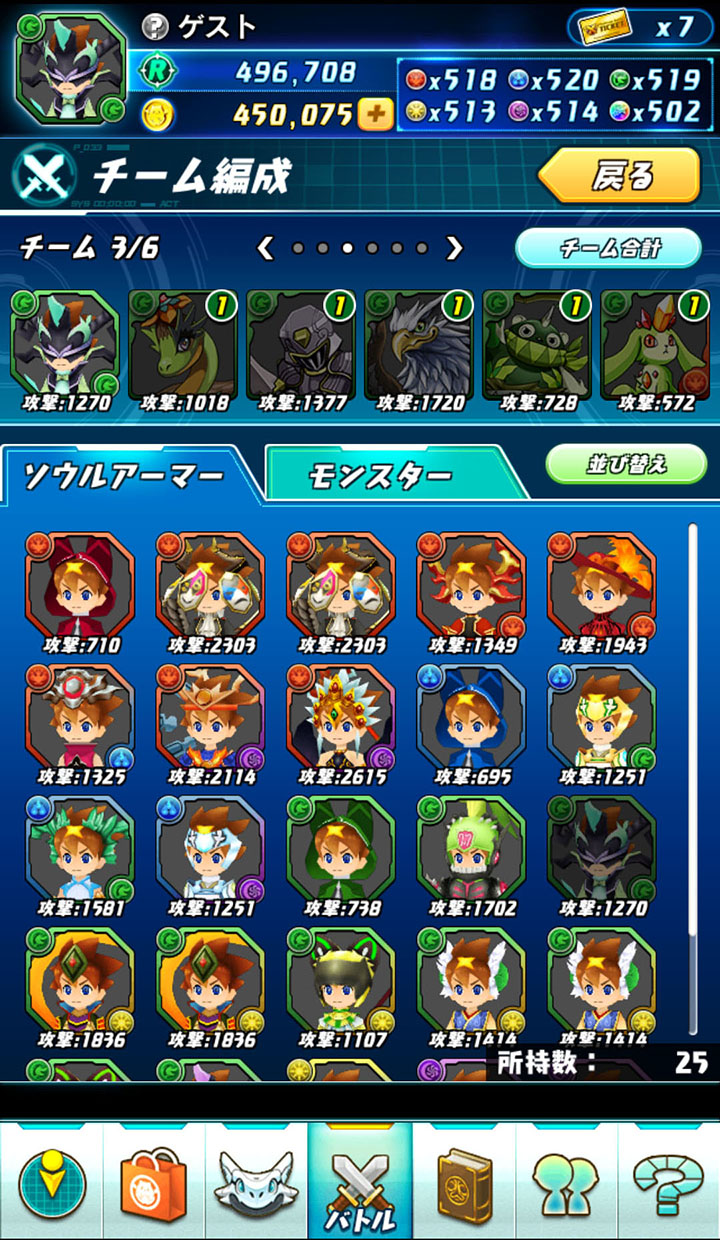Choose soul armor with attack 2615
The height and width of the screenshot is (1240, 720).
tap(340, 715)
